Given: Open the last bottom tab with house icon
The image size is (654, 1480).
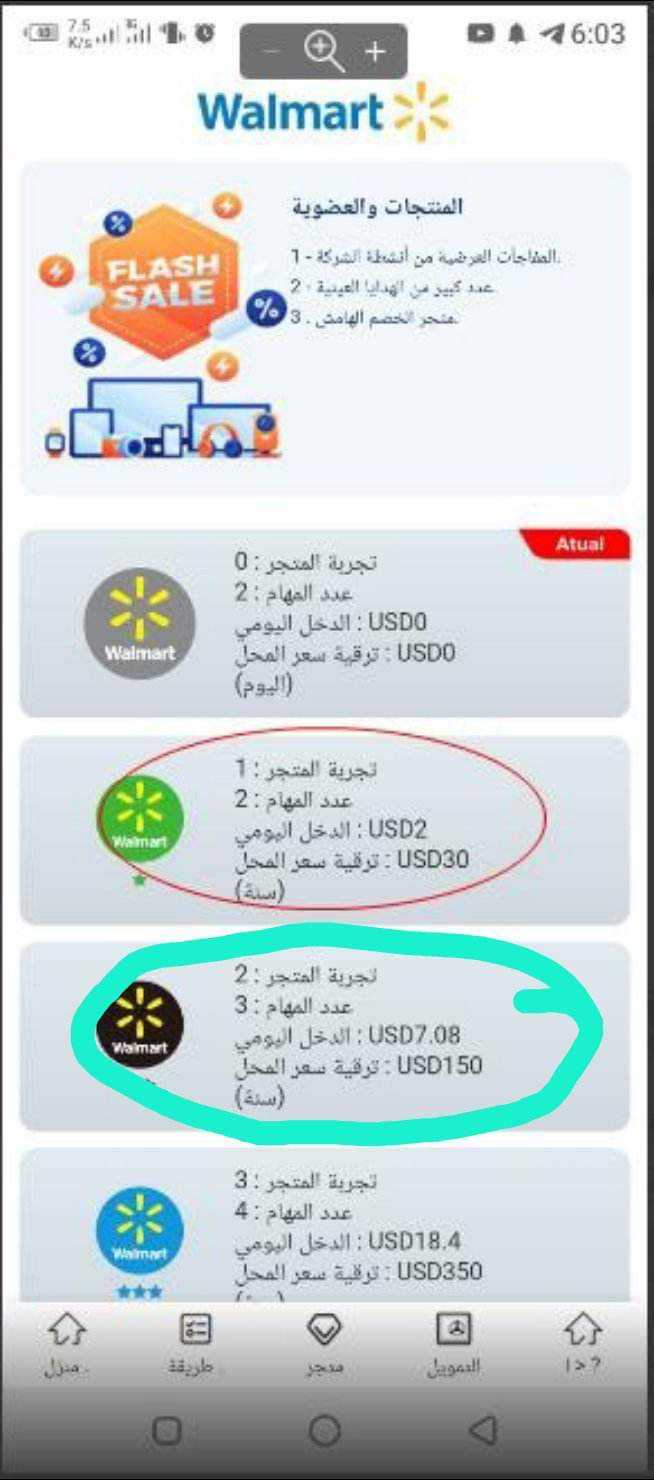Looking at the screenshot, I should pos(582,1345).
